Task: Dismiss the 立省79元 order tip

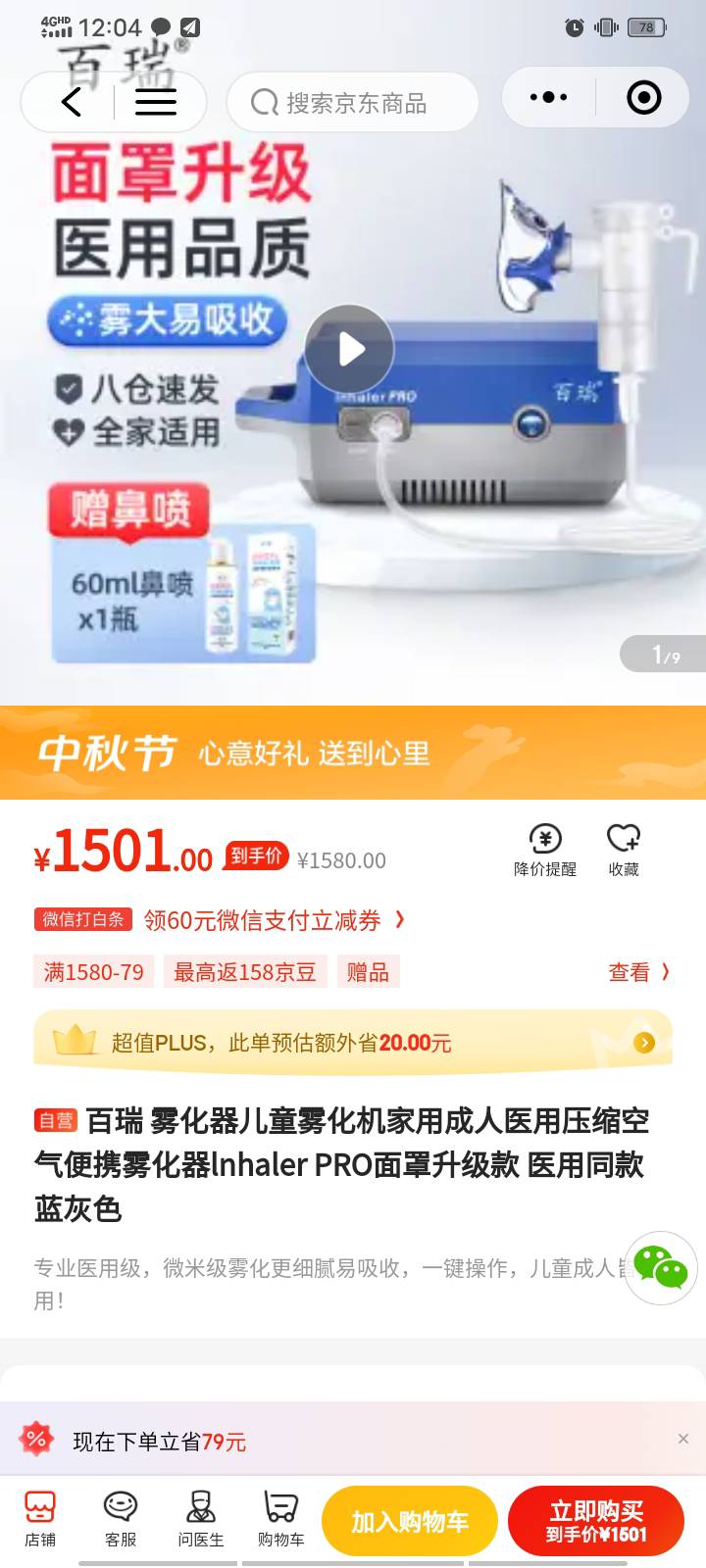Action: tap(683, 1439)
